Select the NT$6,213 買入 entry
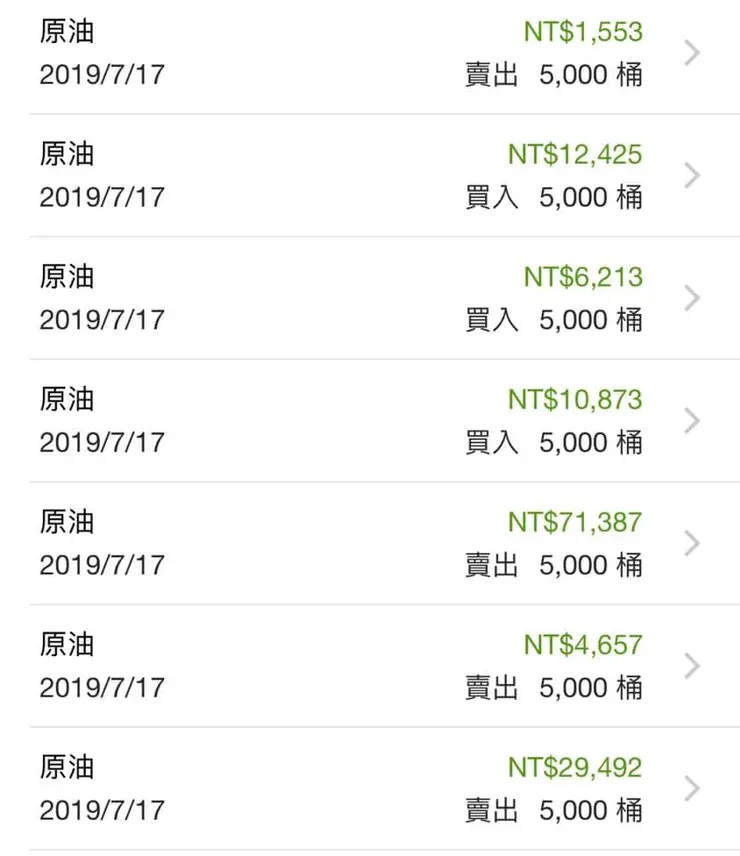Screen dimensions: 740x856 (x=370, y=298)
